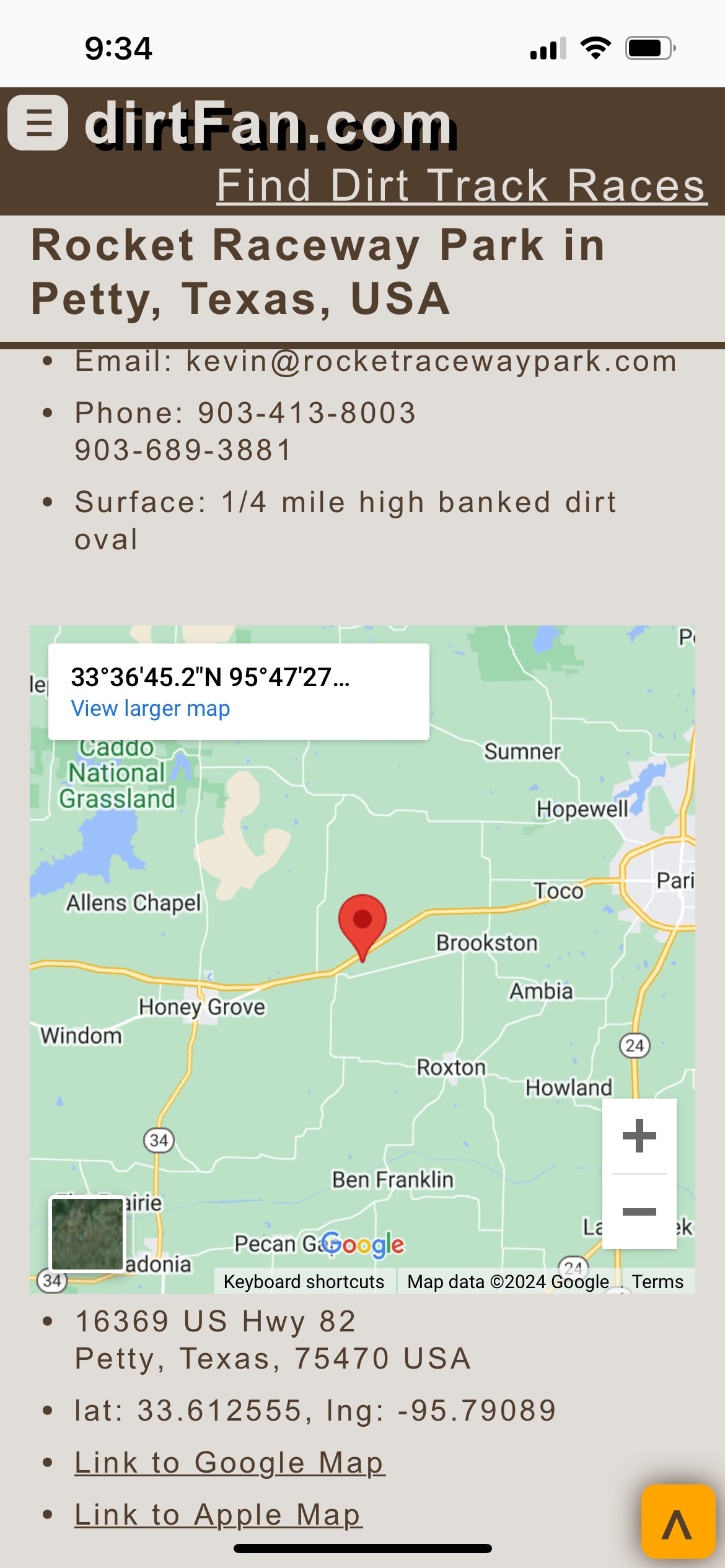725x1568 pixels.
Task: Zoom in on the map
Action: click(639, 1136)
